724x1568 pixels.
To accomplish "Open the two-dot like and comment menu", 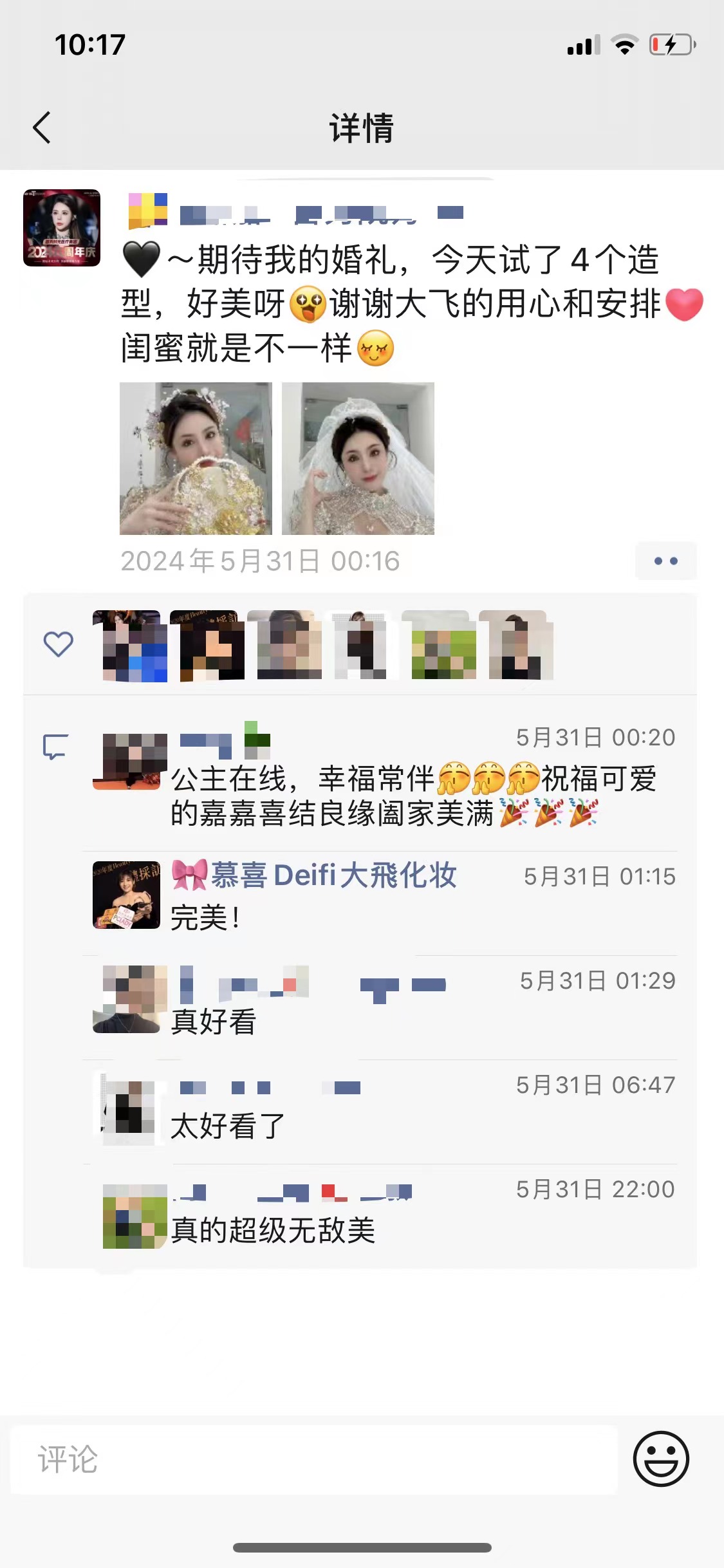I will (665, 561).
